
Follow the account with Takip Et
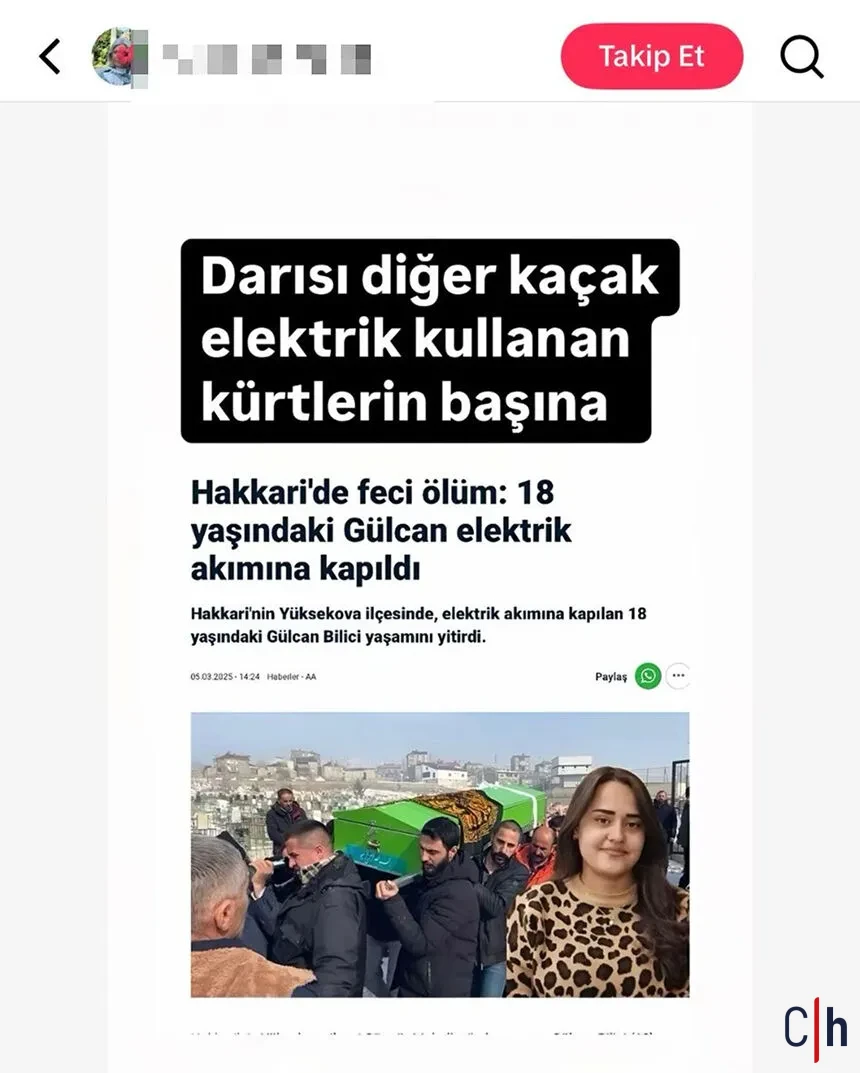[651, 57]
